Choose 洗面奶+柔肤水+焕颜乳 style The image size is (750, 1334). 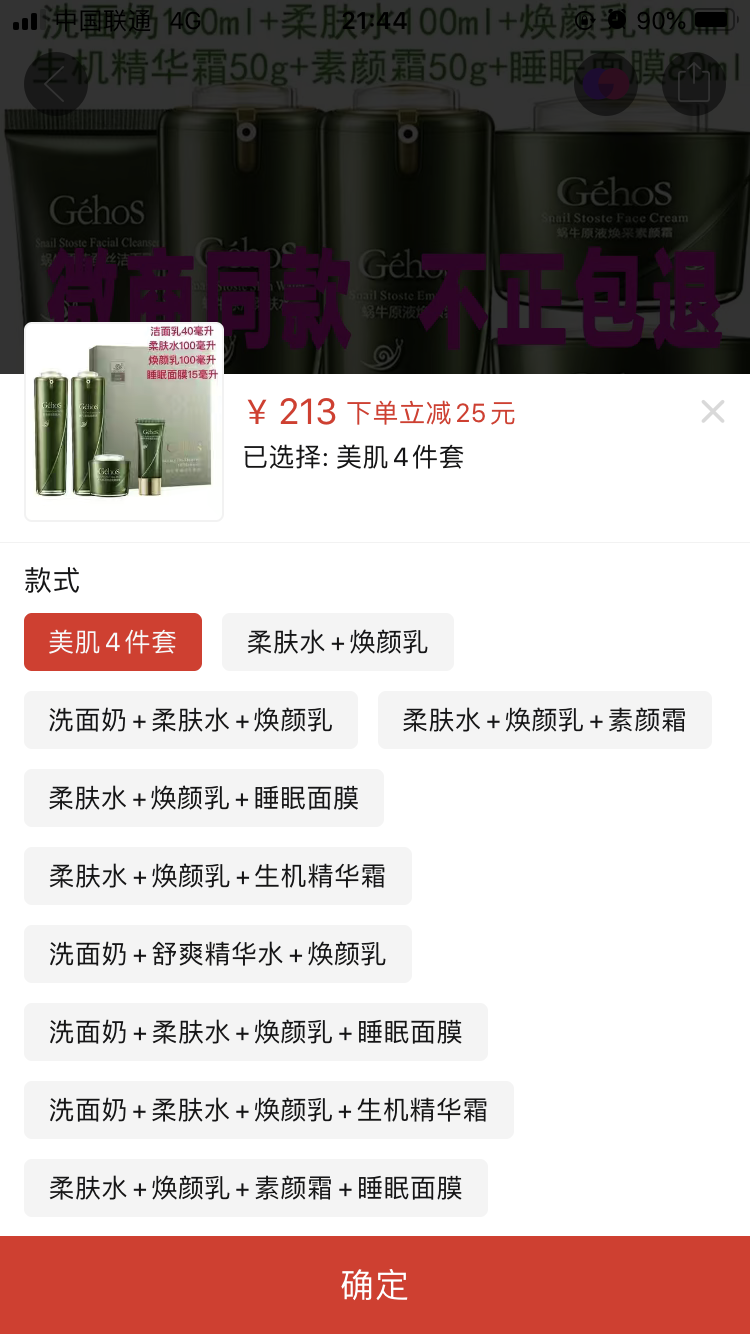click(x=191, y=719)
